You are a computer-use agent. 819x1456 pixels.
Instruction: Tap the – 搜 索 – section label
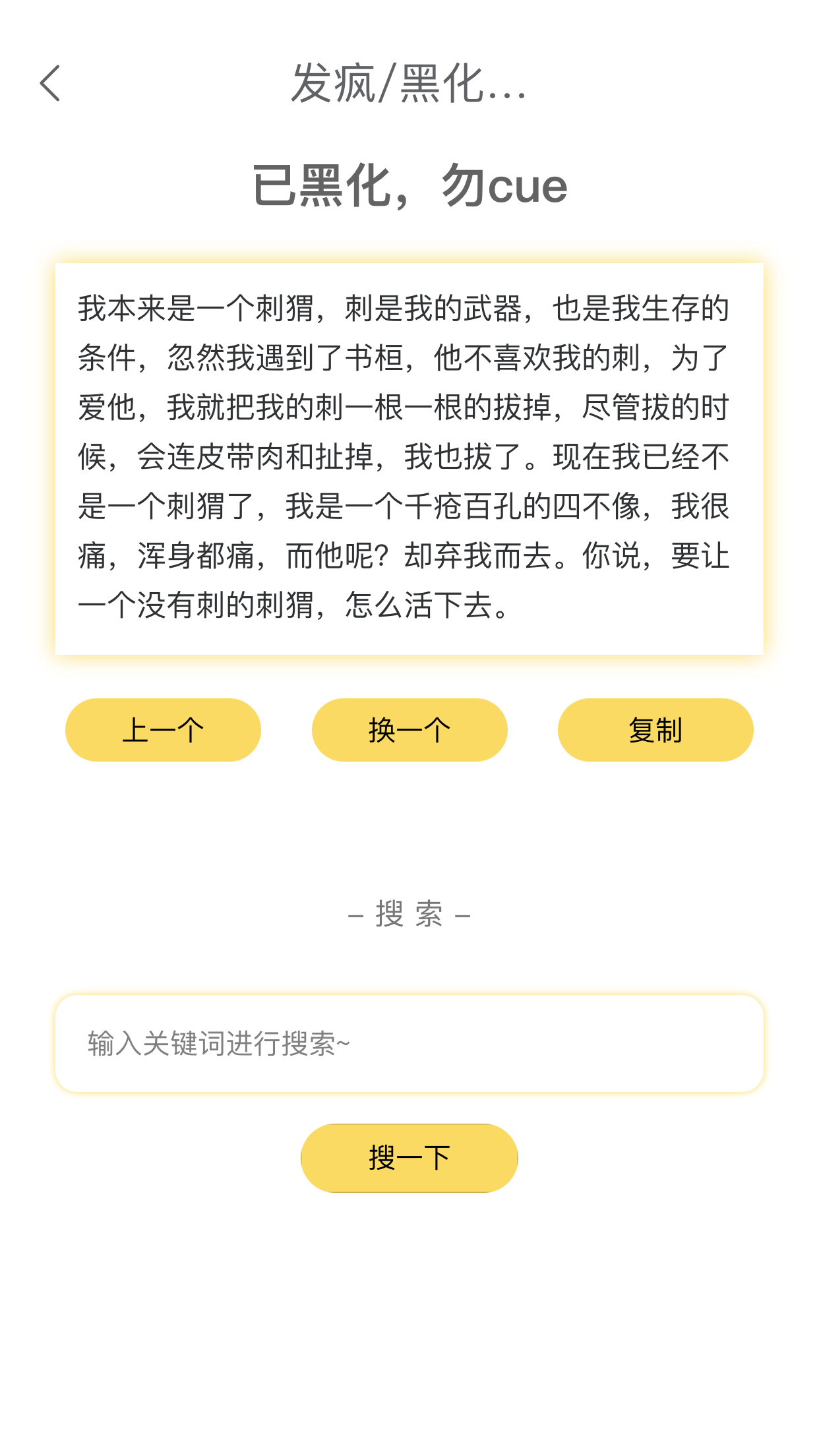[x=409, y=914]
